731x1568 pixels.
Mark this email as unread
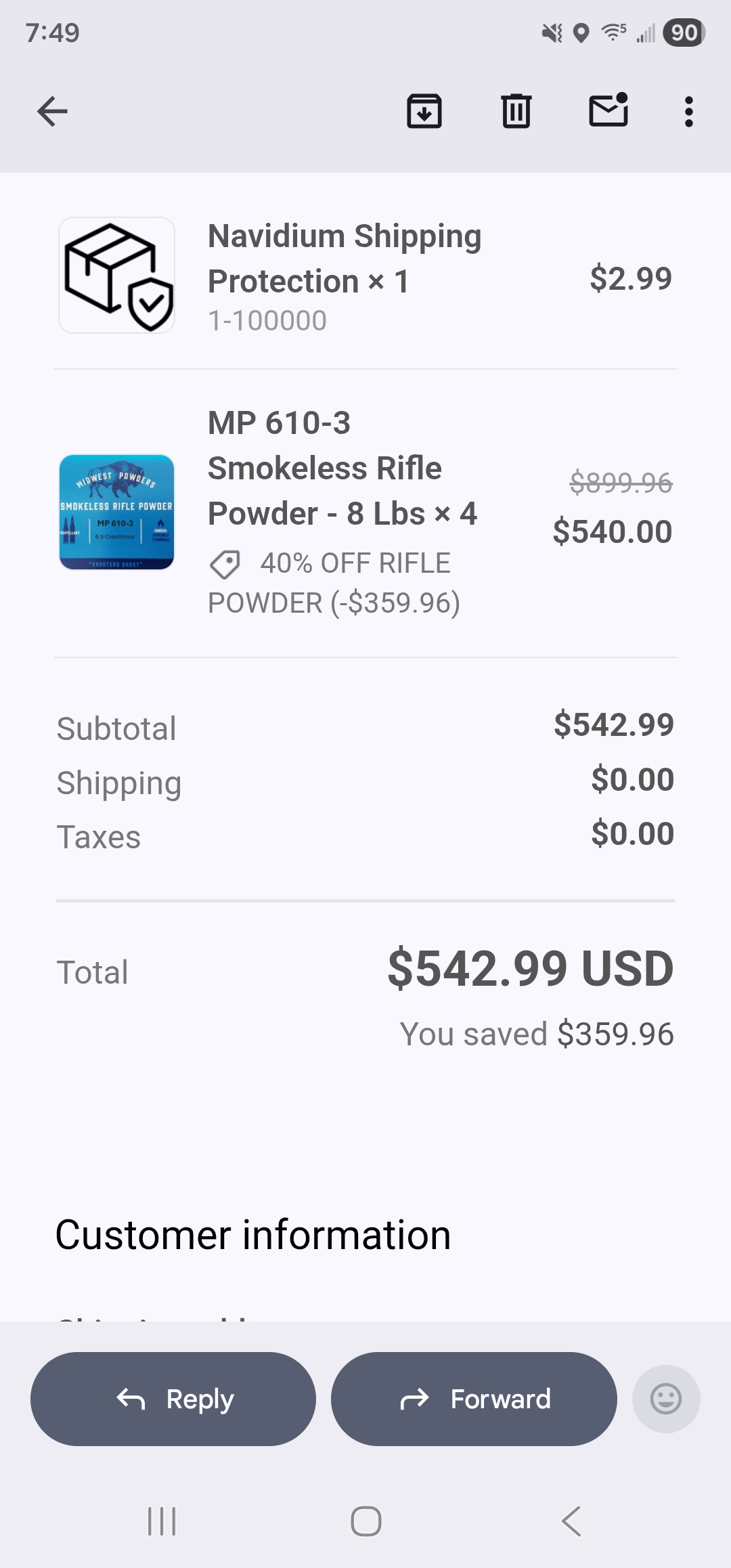[x=608, y=110]
